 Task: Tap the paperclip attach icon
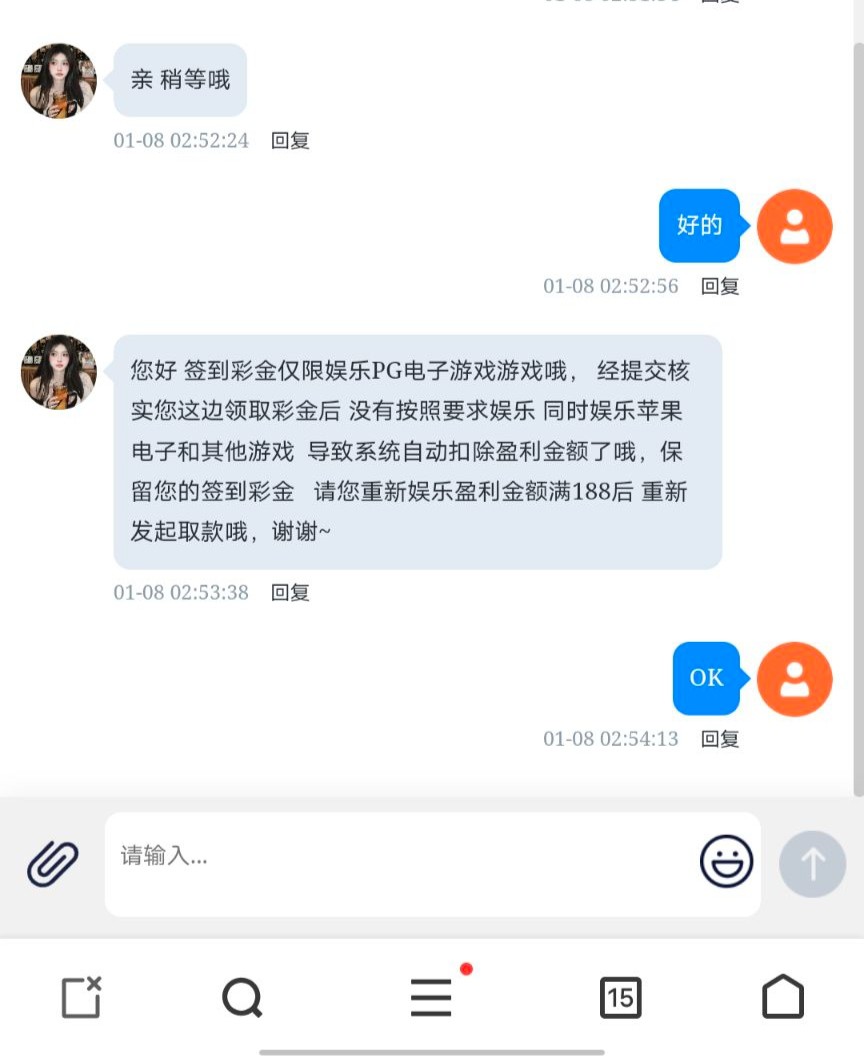click(53, 863)
